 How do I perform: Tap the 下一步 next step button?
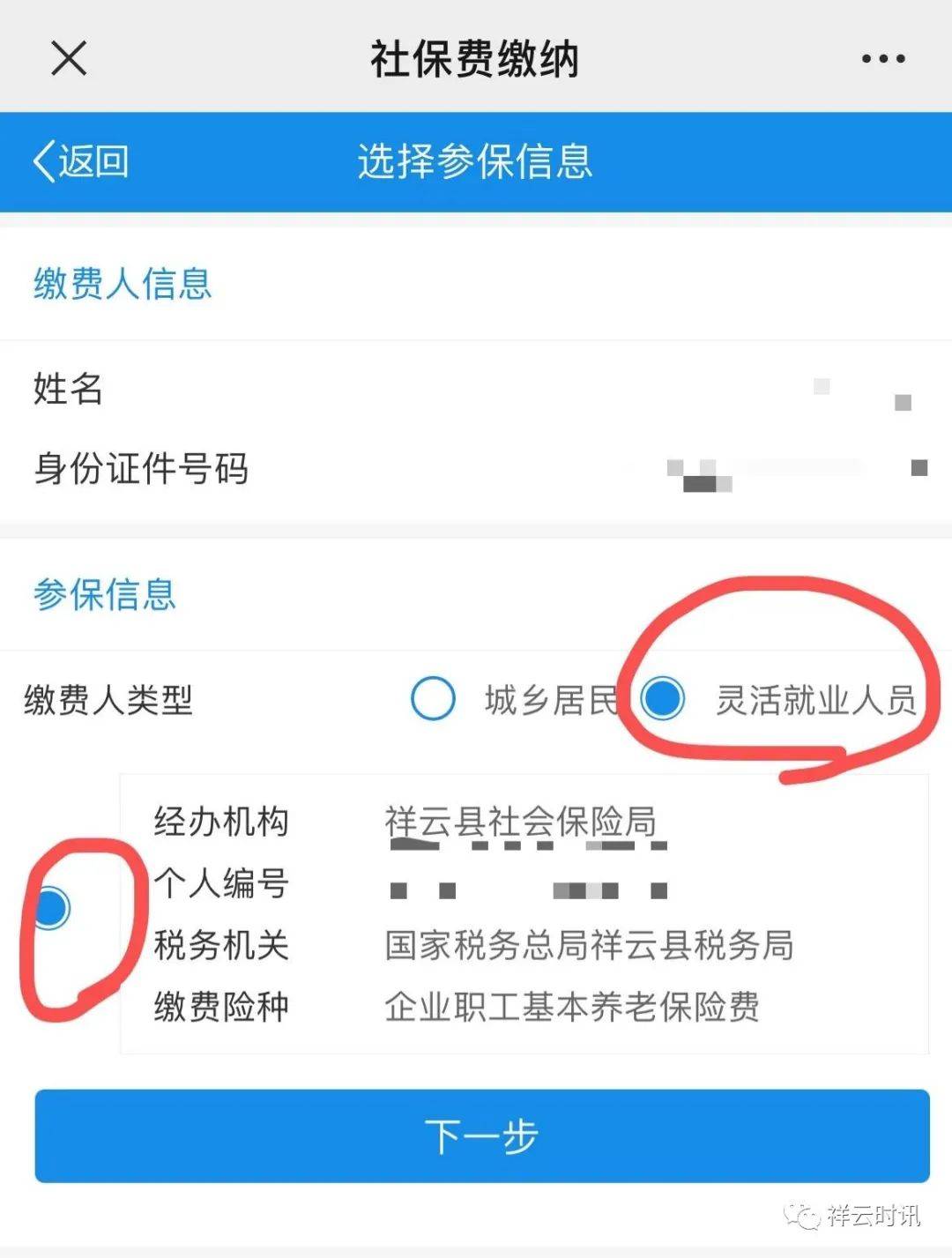click(476, 1137)
